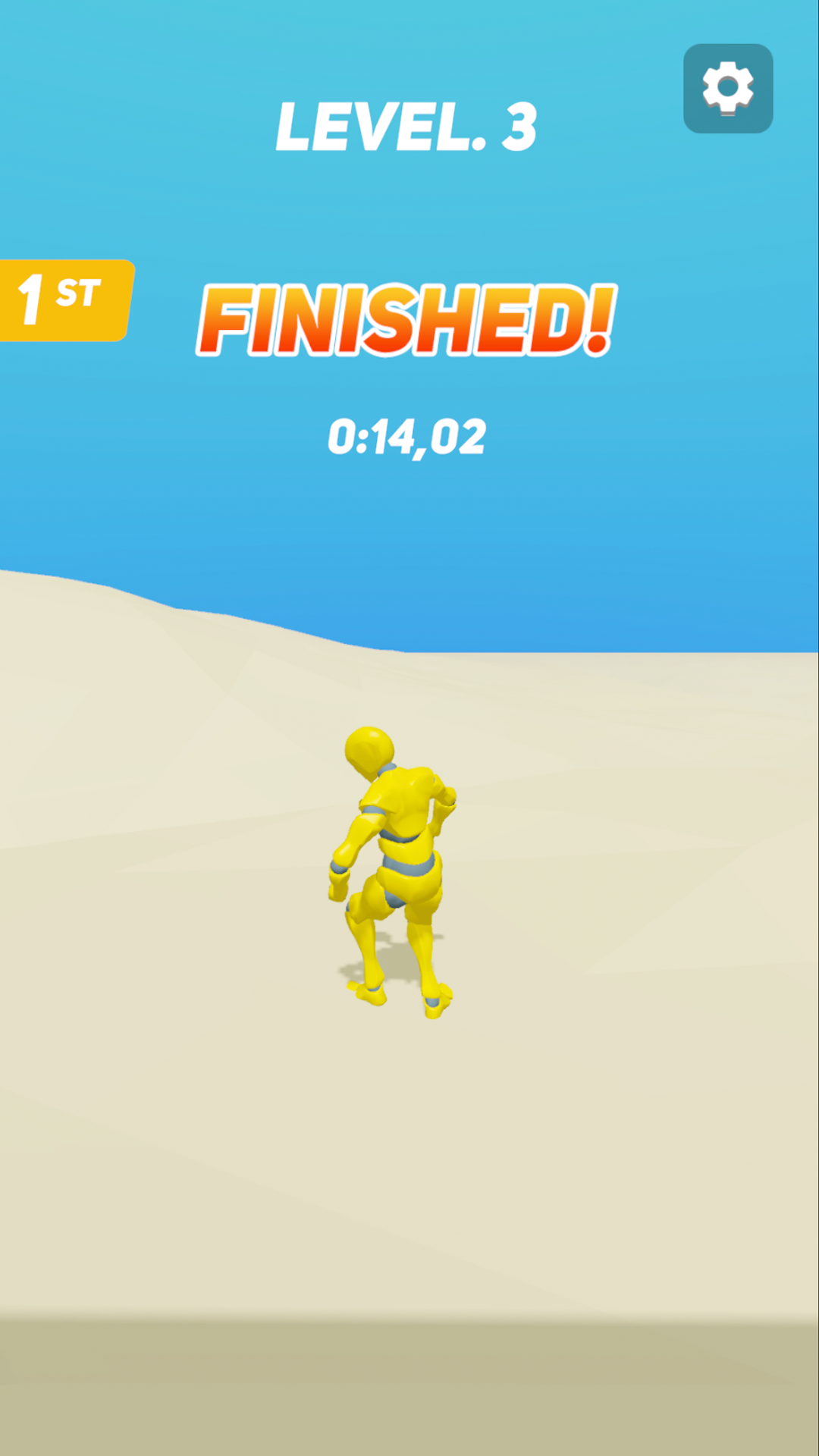This screenshot has width=819, height=1456.
Task: Tap the ribbon-shaped rank badge on left
Action: [64, 300]
